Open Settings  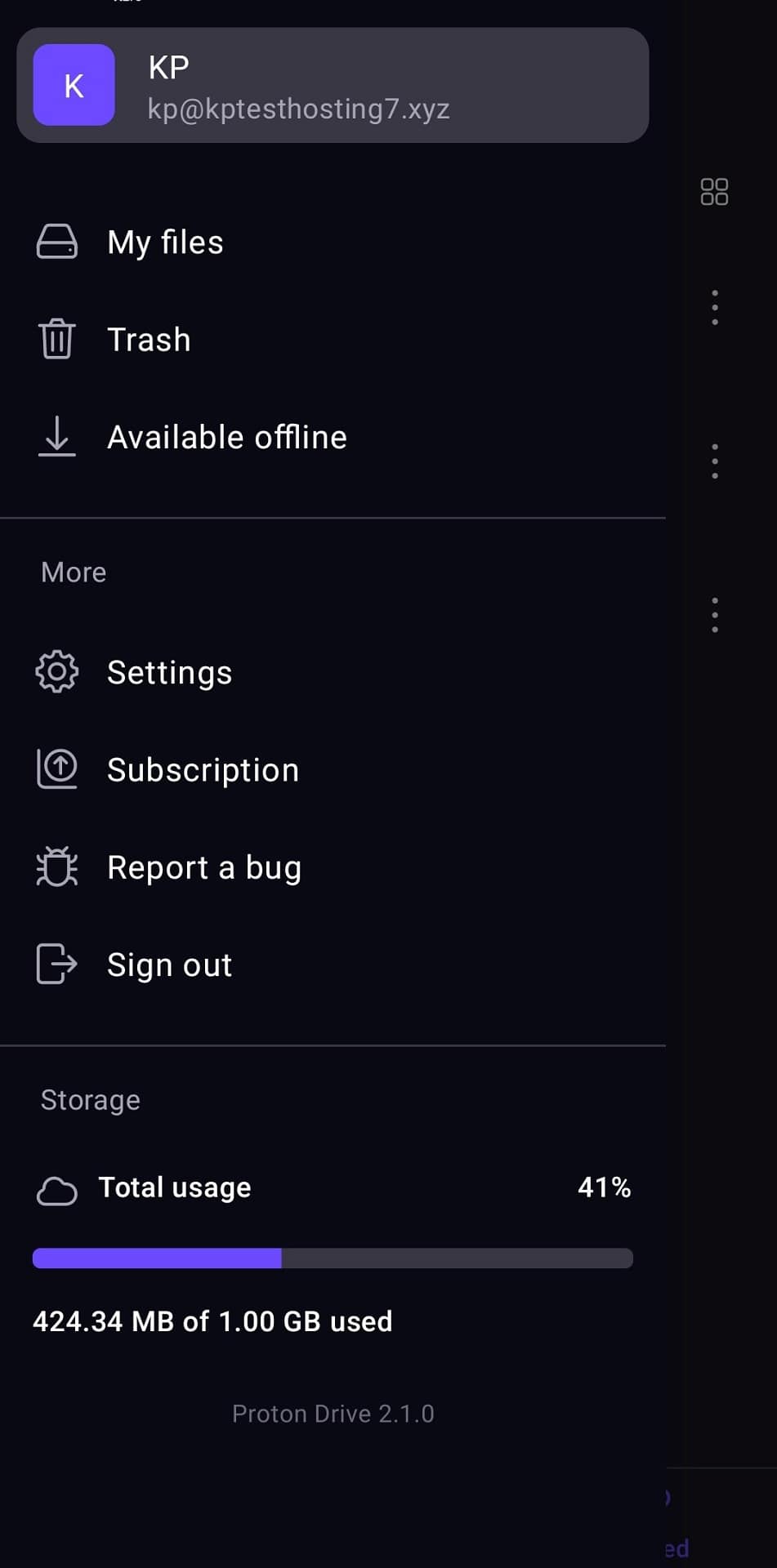click(169, 673)
